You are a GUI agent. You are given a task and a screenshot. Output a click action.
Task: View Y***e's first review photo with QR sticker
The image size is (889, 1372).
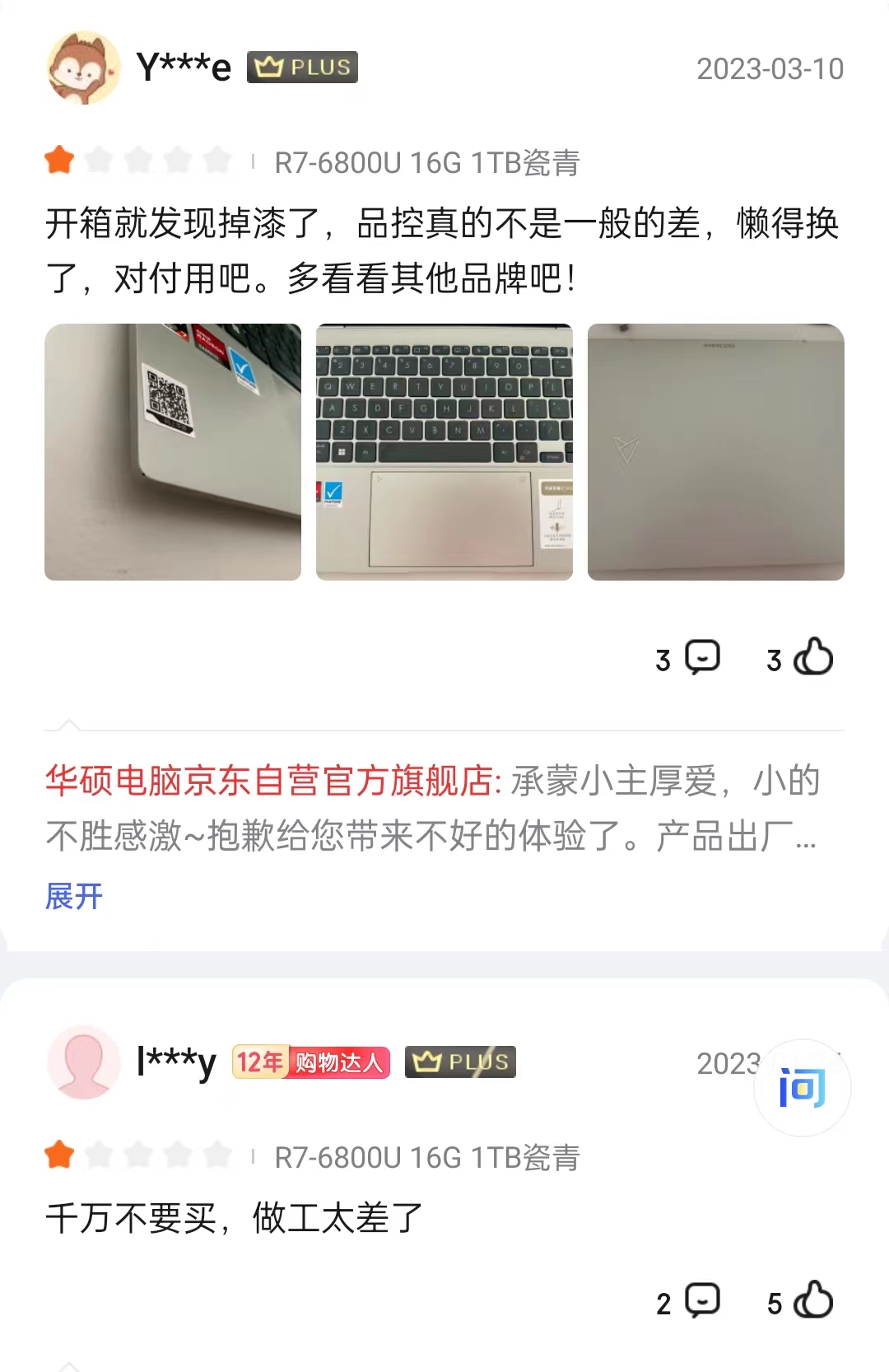pyautogui.click(x=173, y=452)
